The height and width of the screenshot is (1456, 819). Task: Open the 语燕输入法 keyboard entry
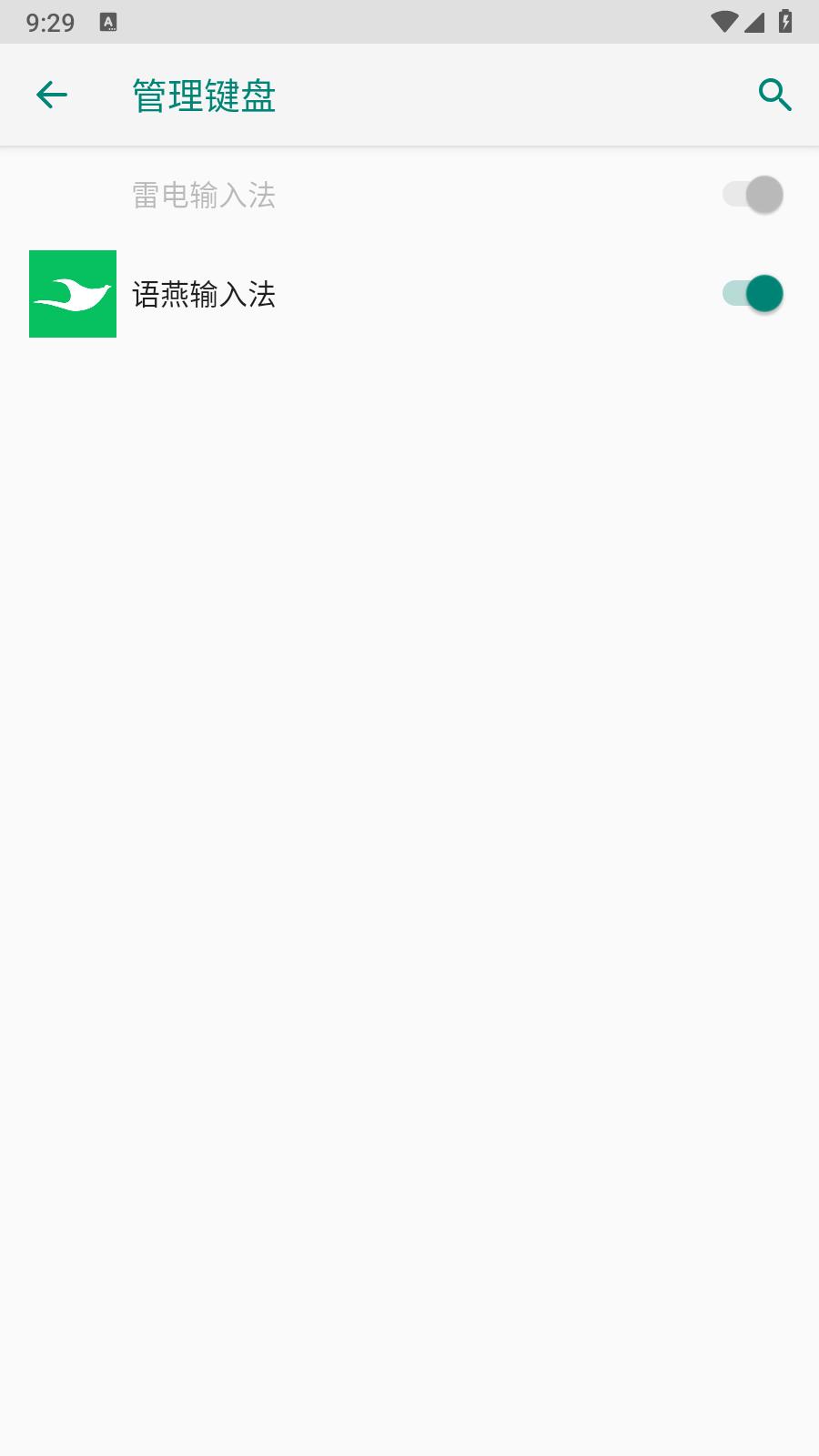(x=364, y=294)
